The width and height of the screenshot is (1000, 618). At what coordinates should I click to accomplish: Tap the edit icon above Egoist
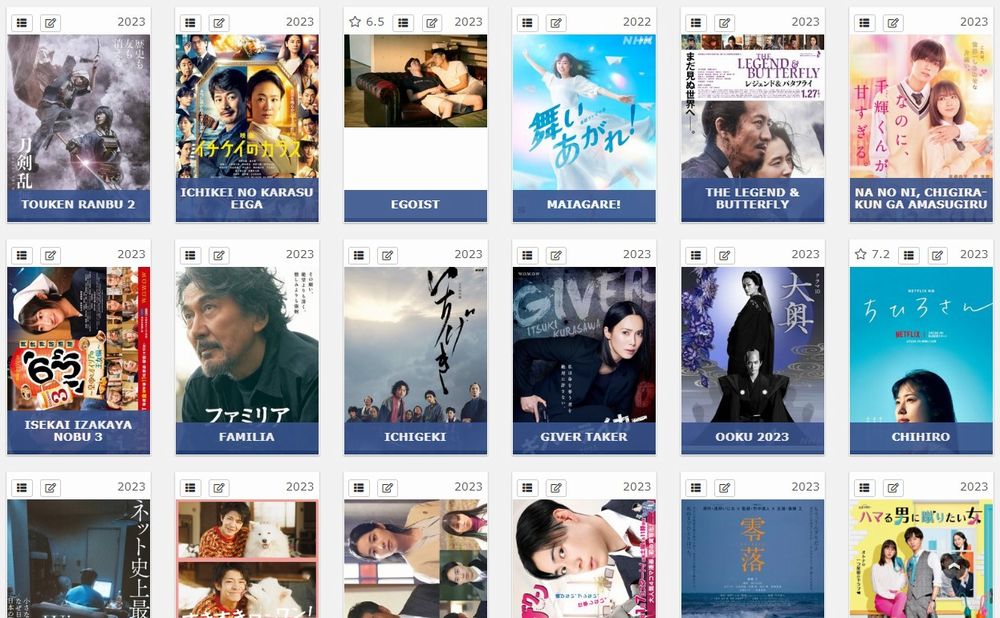431,22
